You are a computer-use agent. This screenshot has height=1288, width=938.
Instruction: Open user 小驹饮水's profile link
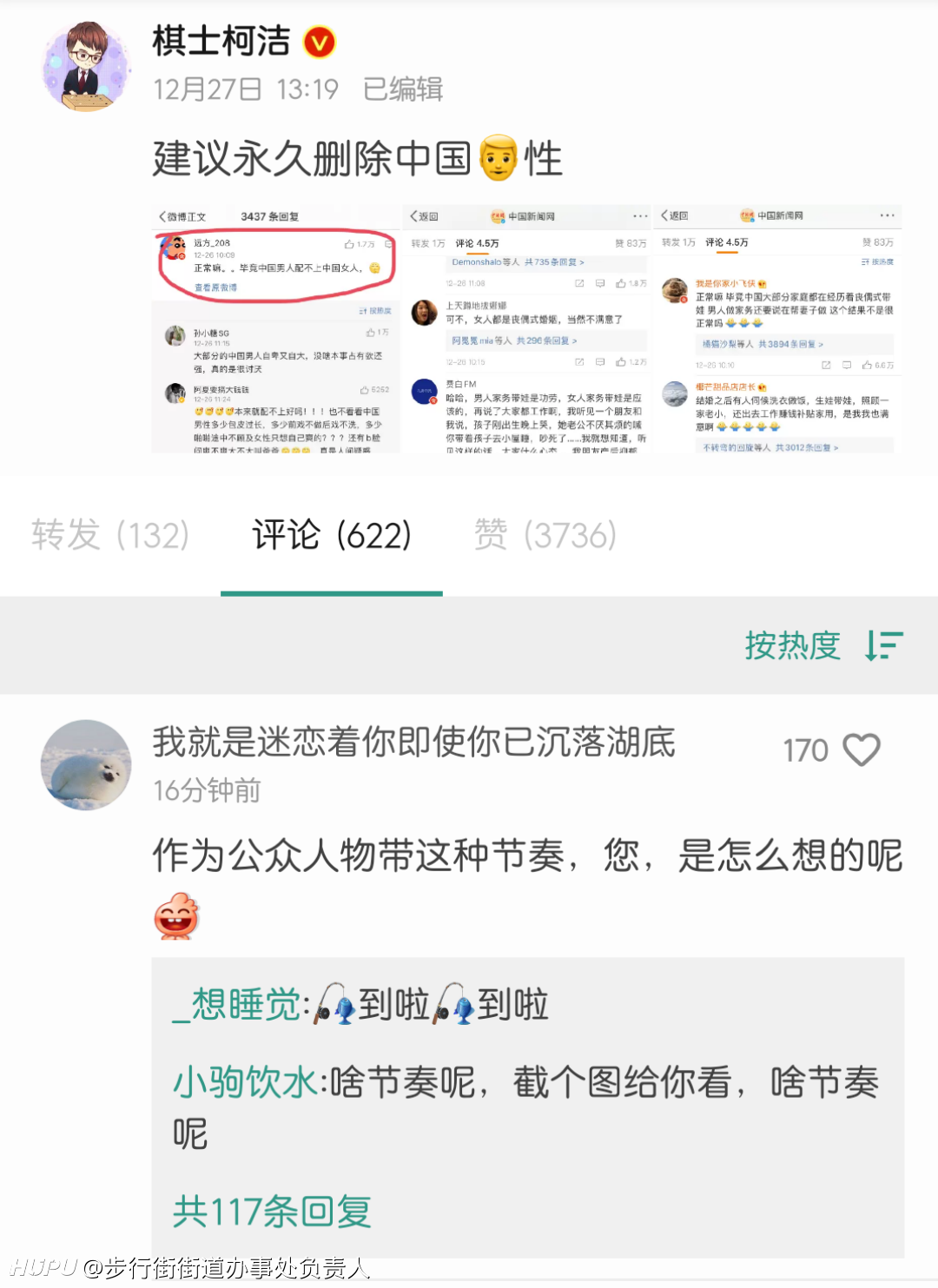(246, 1083)
